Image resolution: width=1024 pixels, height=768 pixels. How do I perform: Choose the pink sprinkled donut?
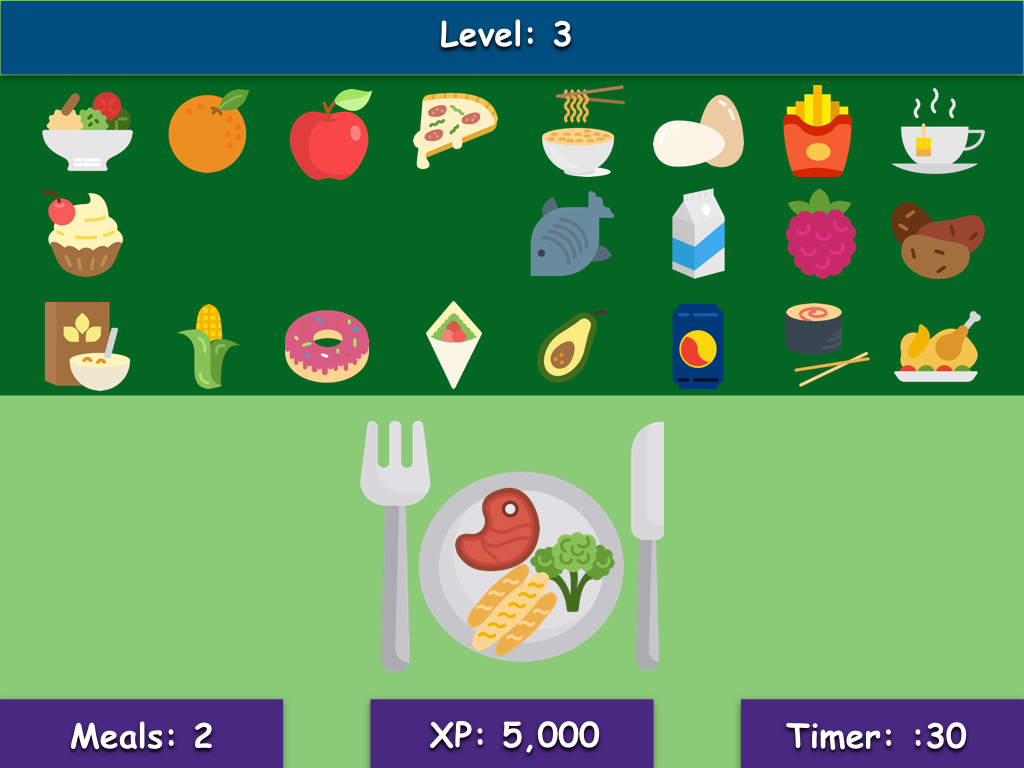point(327,346)
